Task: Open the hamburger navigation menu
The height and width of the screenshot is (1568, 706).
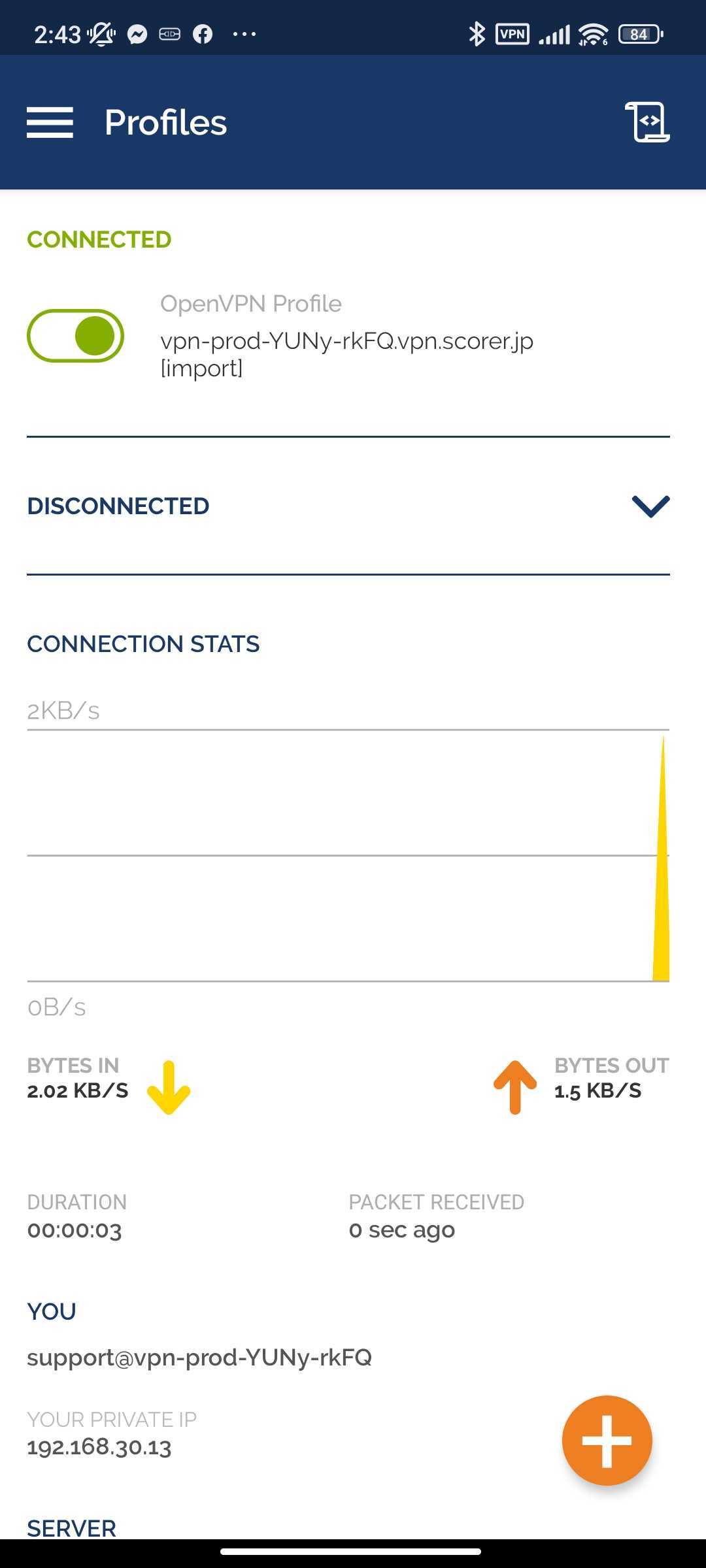Action: click(x=50, y=122)
